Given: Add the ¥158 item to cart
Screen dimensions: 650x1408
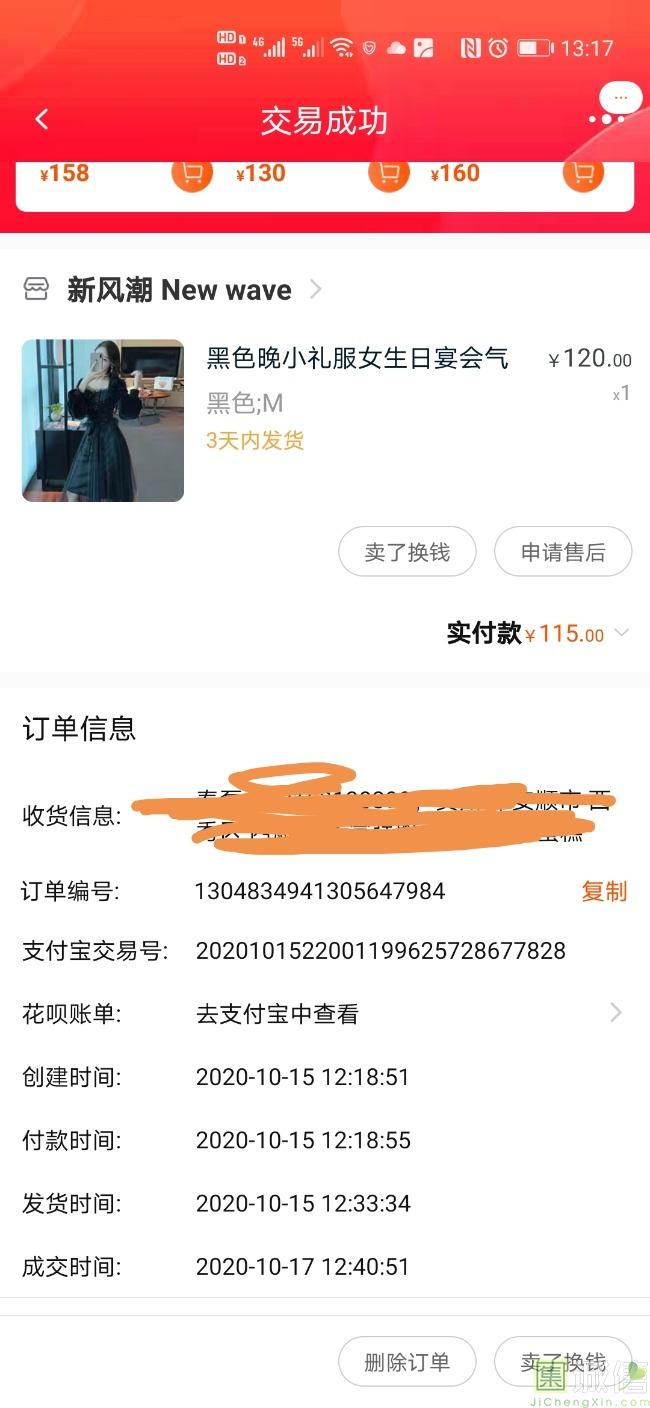Looking at the screenshot, I should tap(192, 174).
